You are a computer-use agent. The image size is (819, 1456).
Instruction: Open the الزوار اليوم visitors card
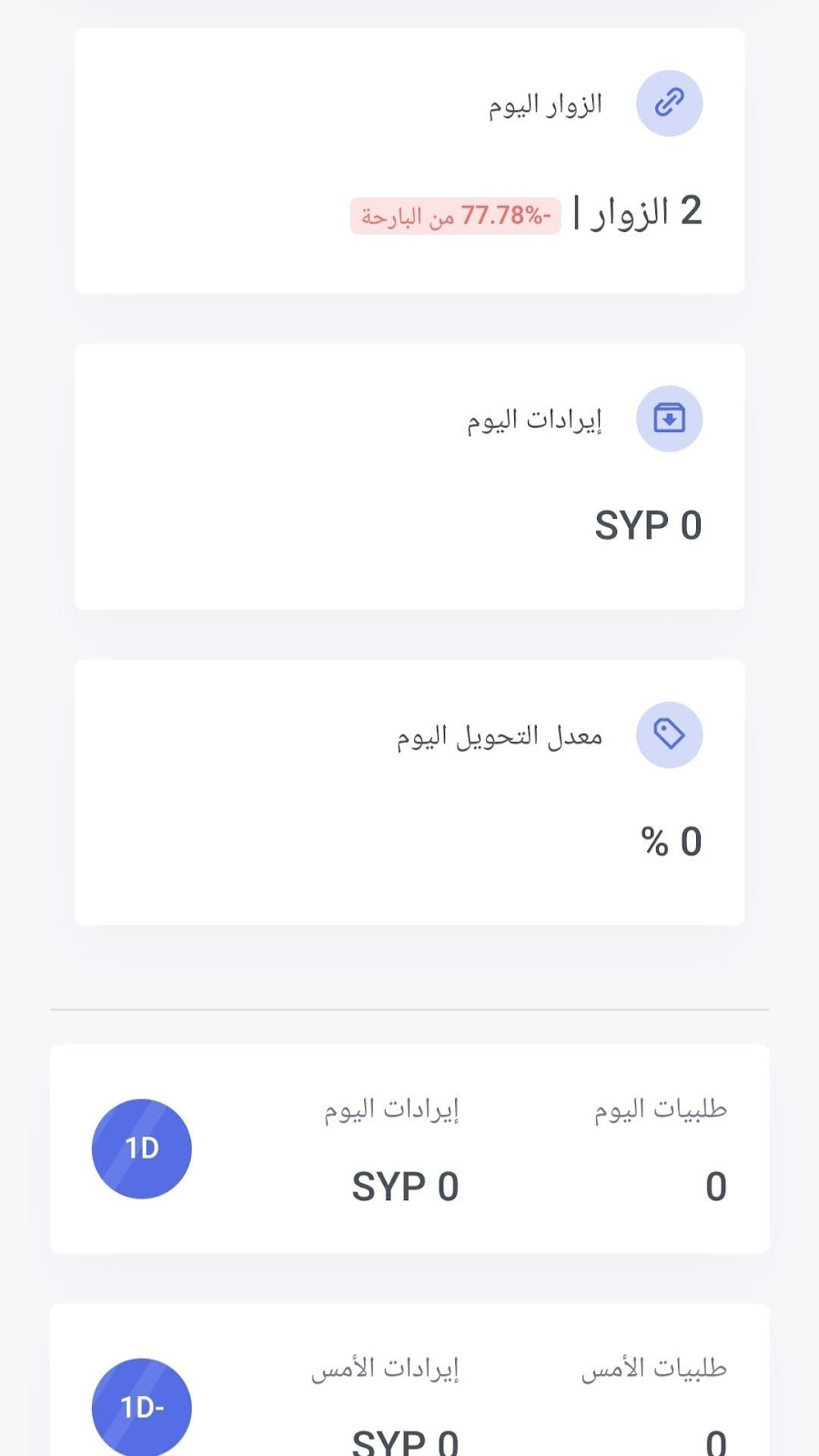click(x=409, y=160)
